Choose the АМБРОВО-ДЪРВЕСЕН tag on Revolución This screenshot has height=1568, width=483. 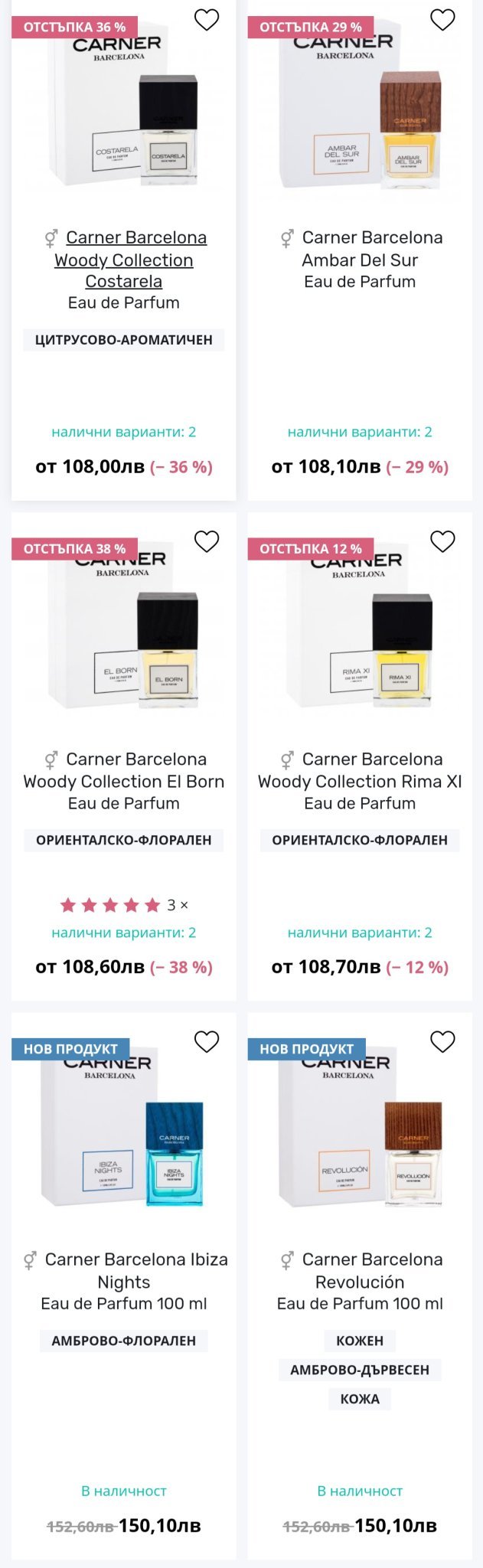(360, 1370)
